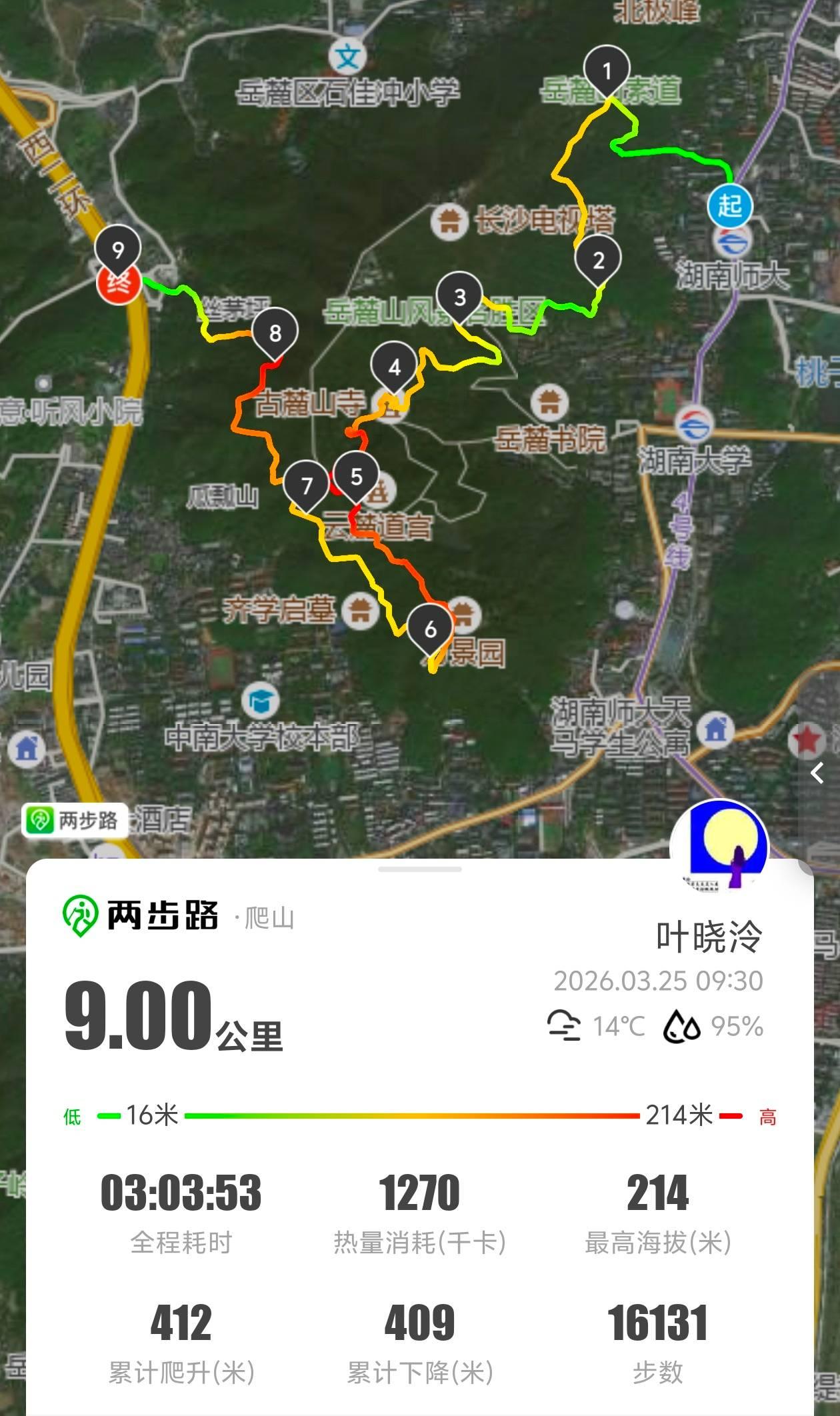Tap the blue 起 start point marker

pos(730,205)
